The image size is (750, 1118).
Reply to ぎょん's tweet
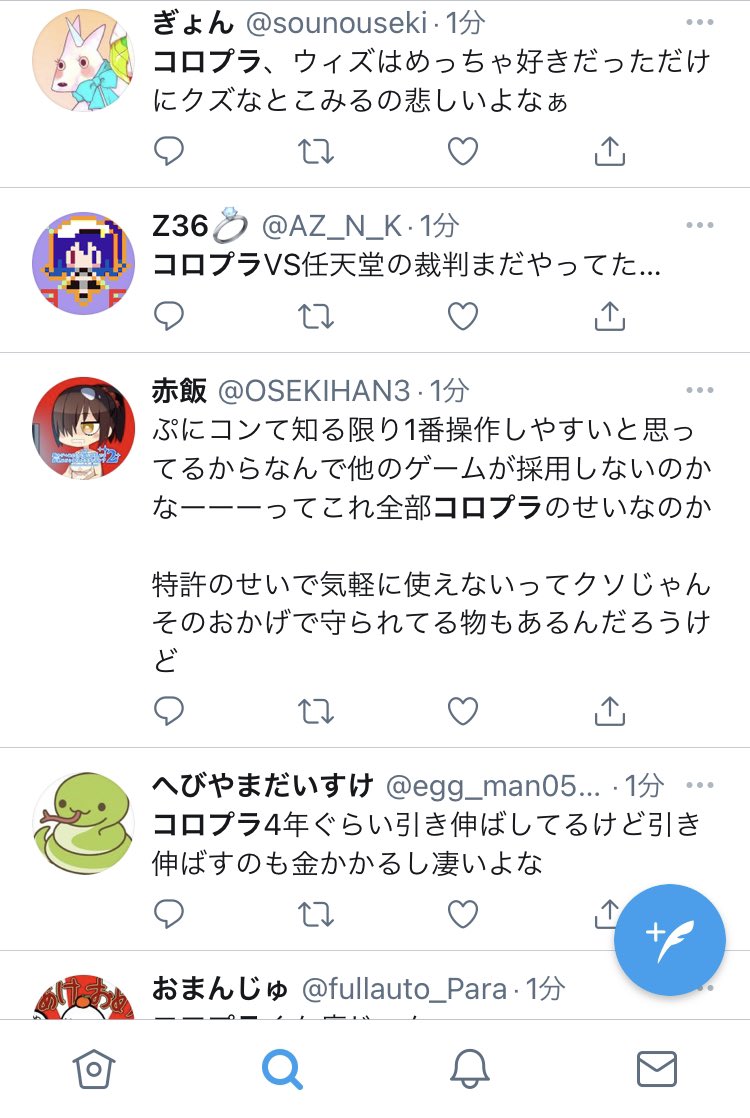170,152
